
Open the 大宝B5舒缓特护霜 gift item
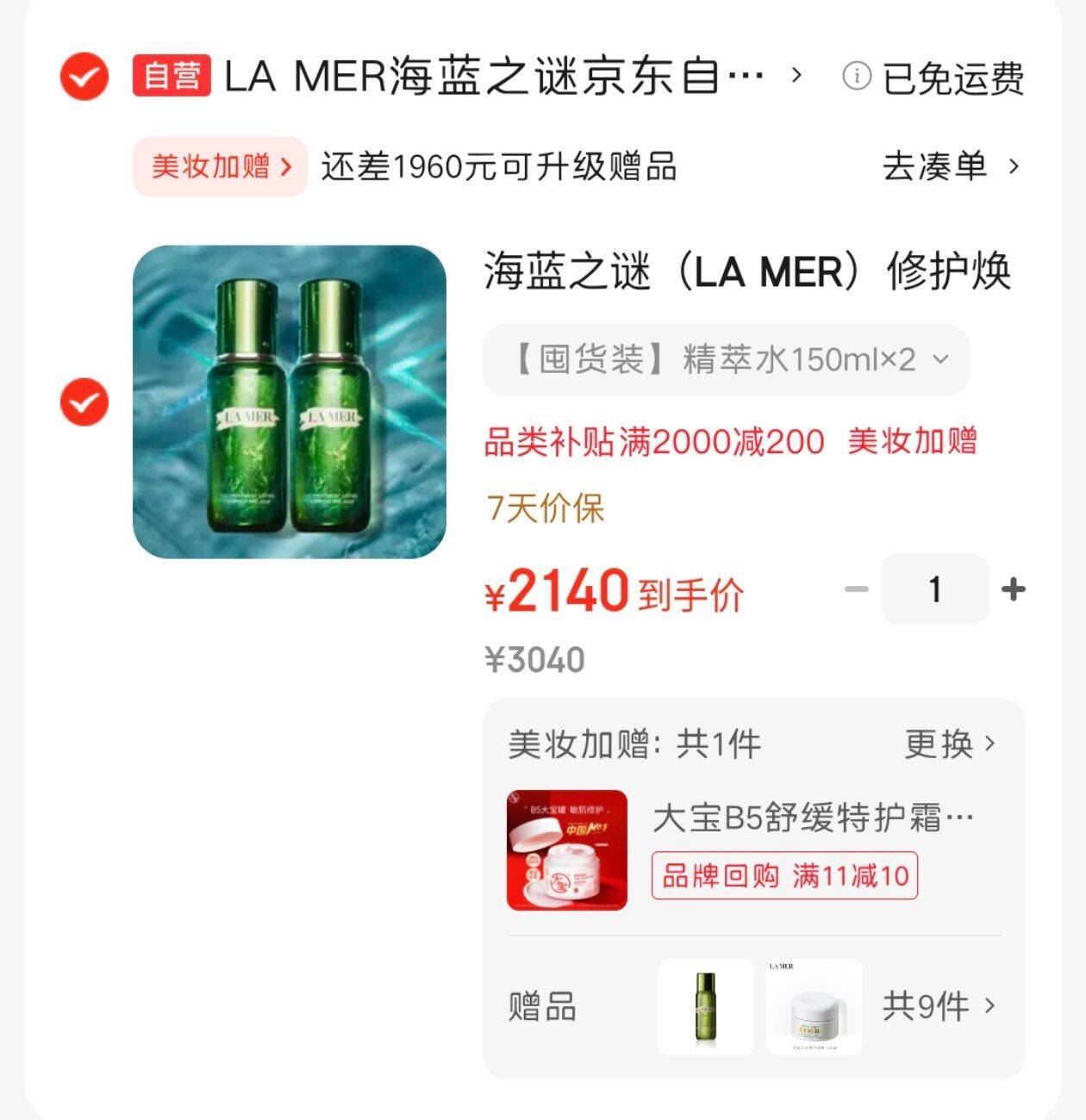[810, 818]
